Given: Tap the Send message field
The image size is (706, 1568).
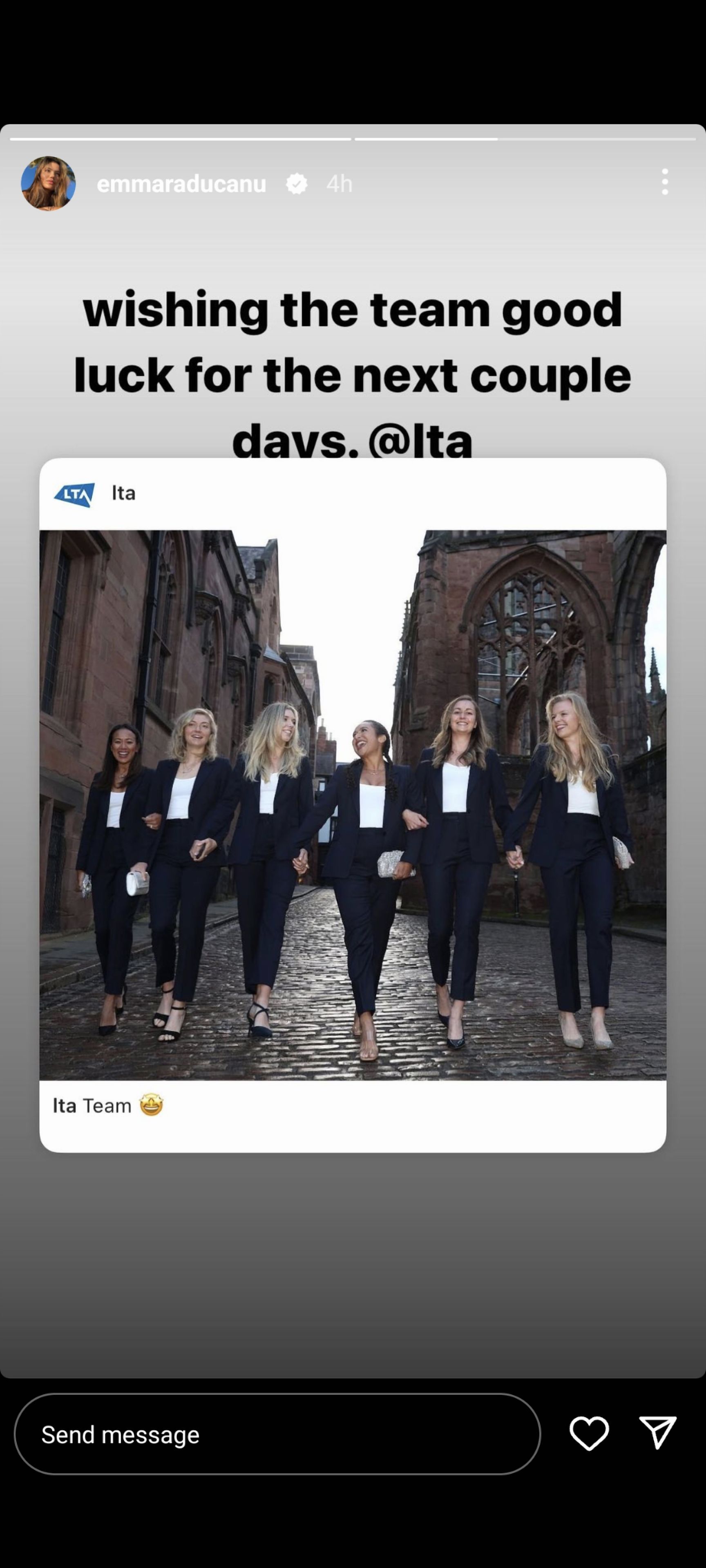Looking at the screenshot, I should point(277,1435).
